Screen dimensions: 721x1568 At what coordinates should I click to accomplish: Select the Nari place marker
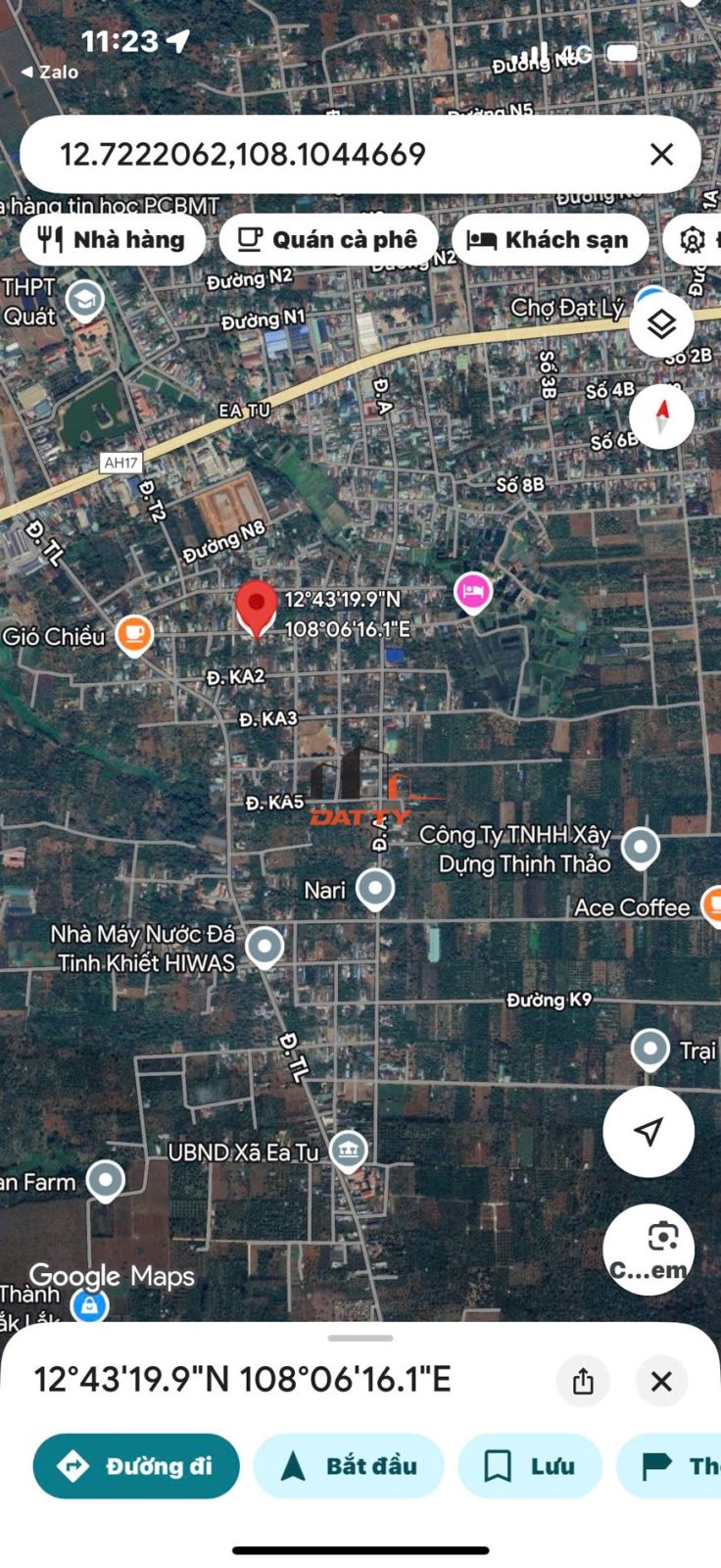click(x=375, y=889)
